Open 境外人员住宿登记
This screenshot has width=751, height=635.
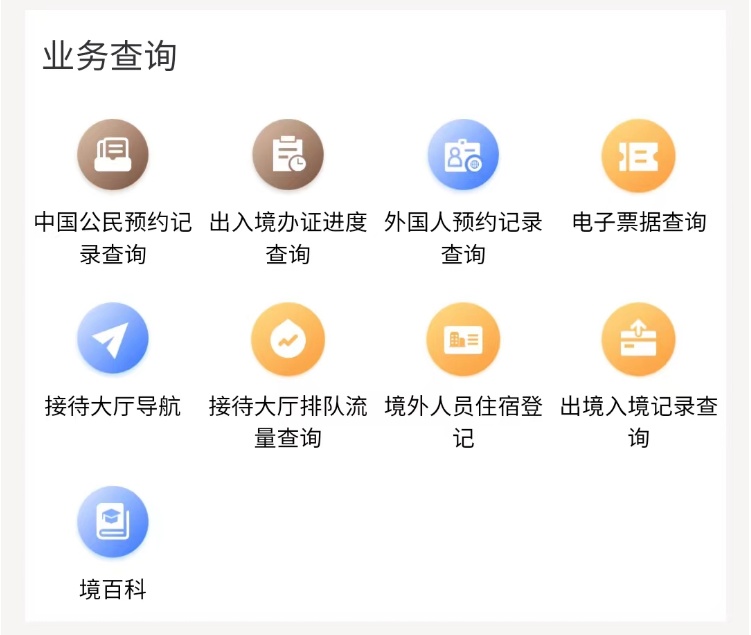(x=463, y=338)
